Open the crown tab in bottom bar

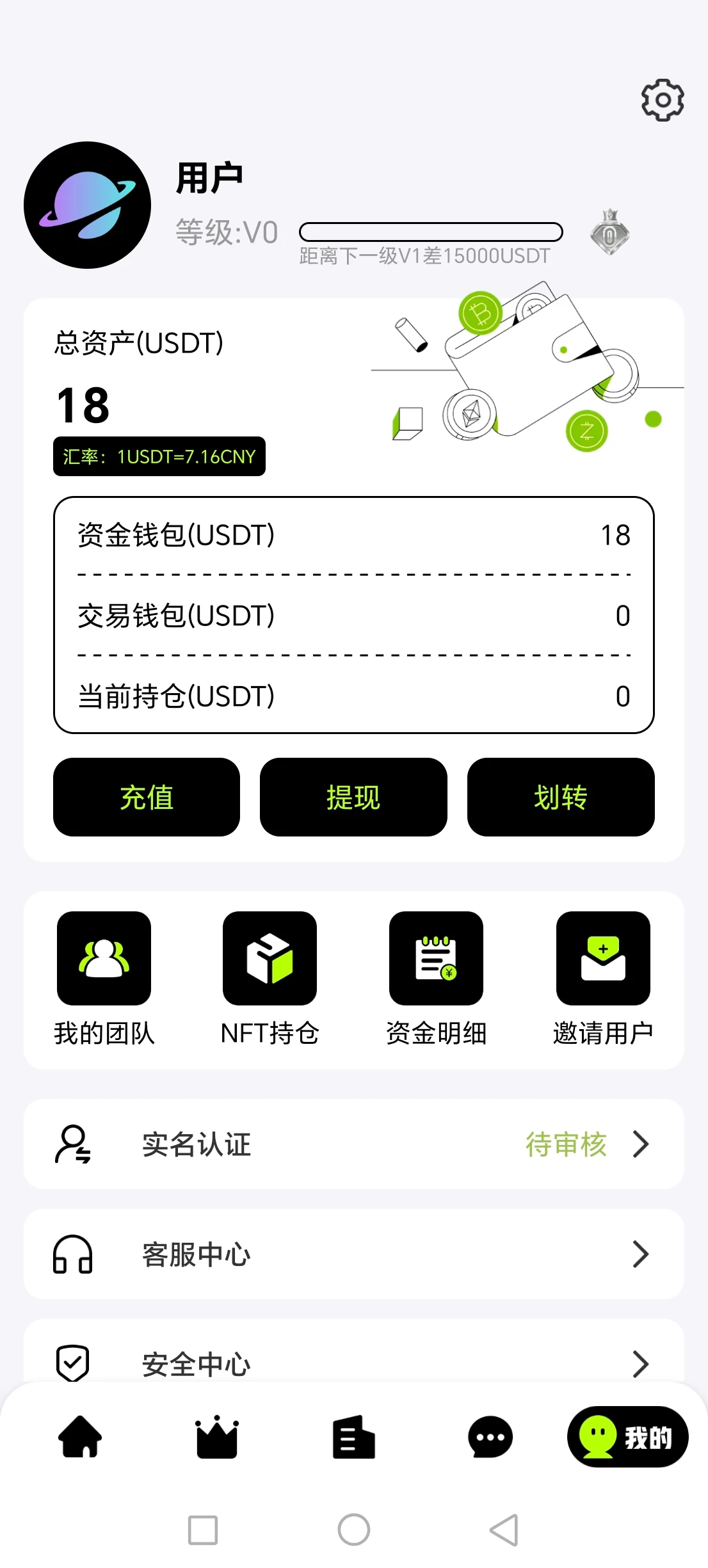(216, 1438)
